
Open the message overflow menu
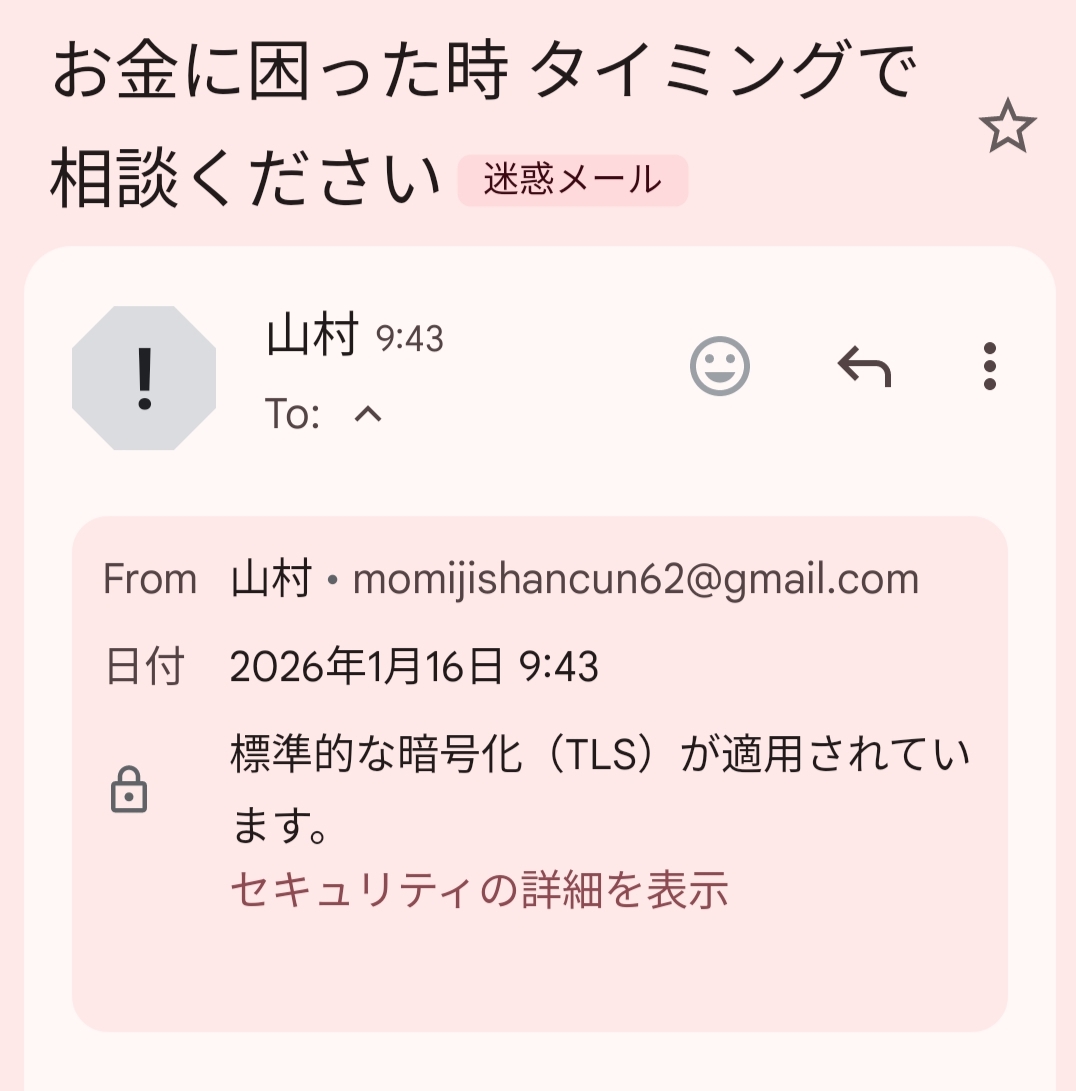989,367
